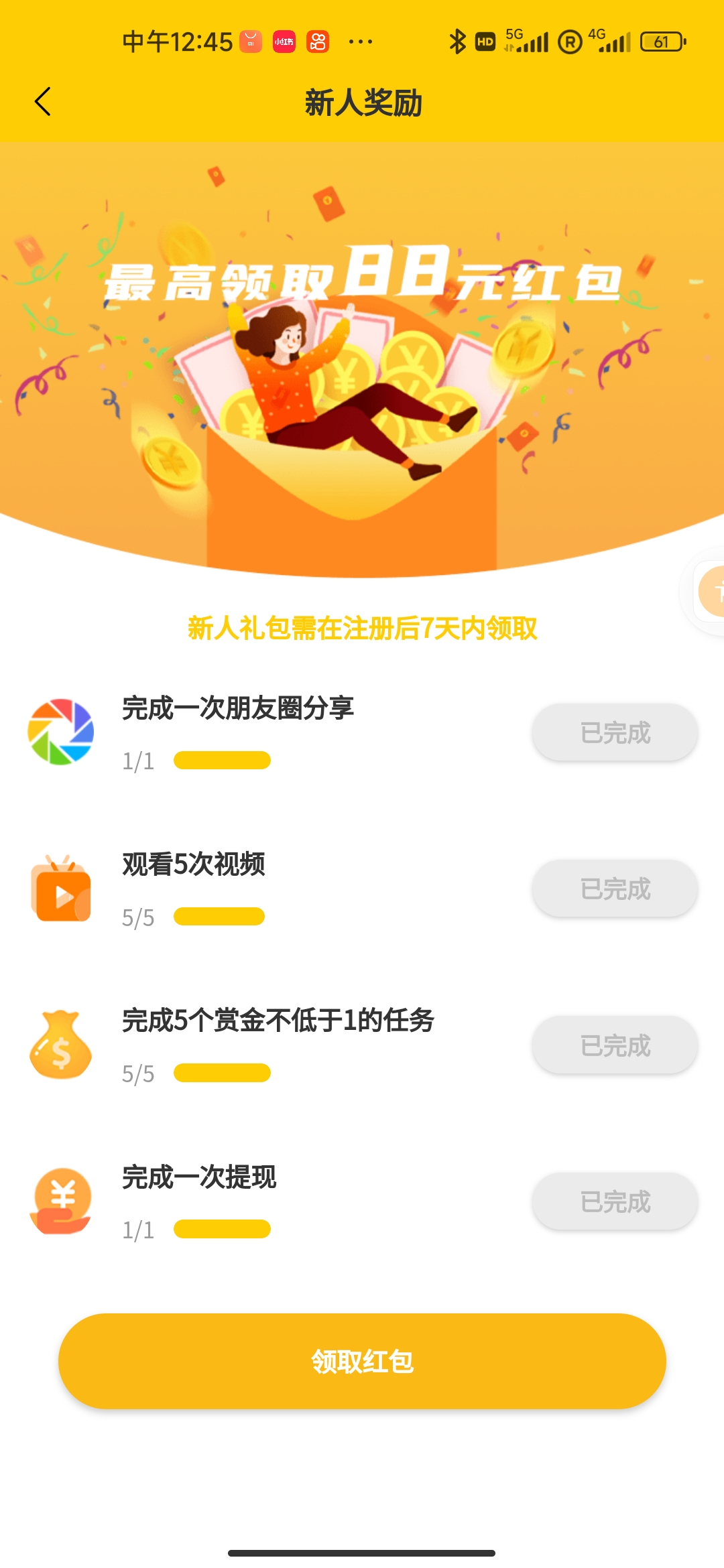Go back from the 新人奖励 page
Image resolution: width=724 pixels, height=1568 pixels.
coord(43,102)
